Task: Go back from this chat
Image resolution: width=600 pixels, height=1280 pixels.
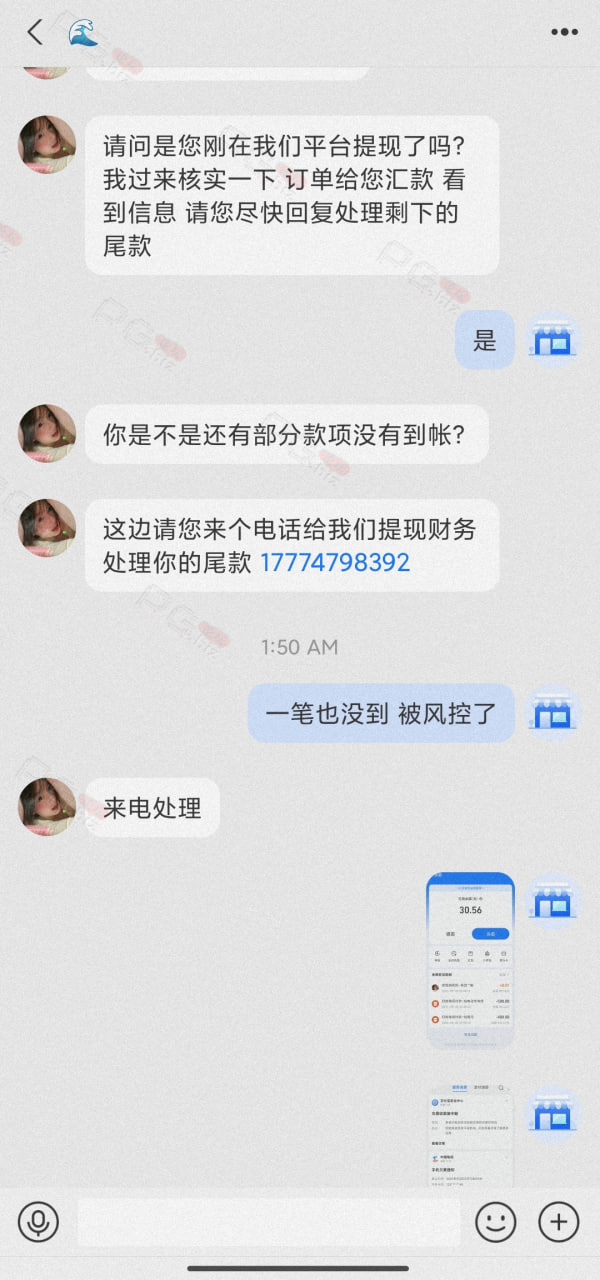Action: coord(35,32)
